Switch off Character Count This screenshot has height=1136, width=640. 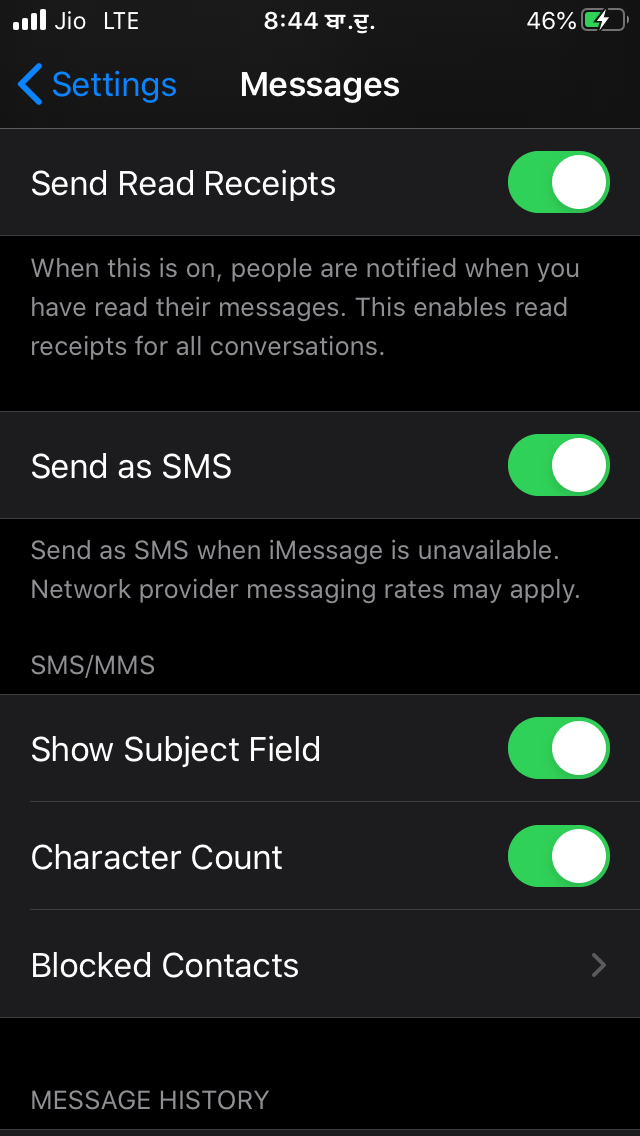coord(558,857)
